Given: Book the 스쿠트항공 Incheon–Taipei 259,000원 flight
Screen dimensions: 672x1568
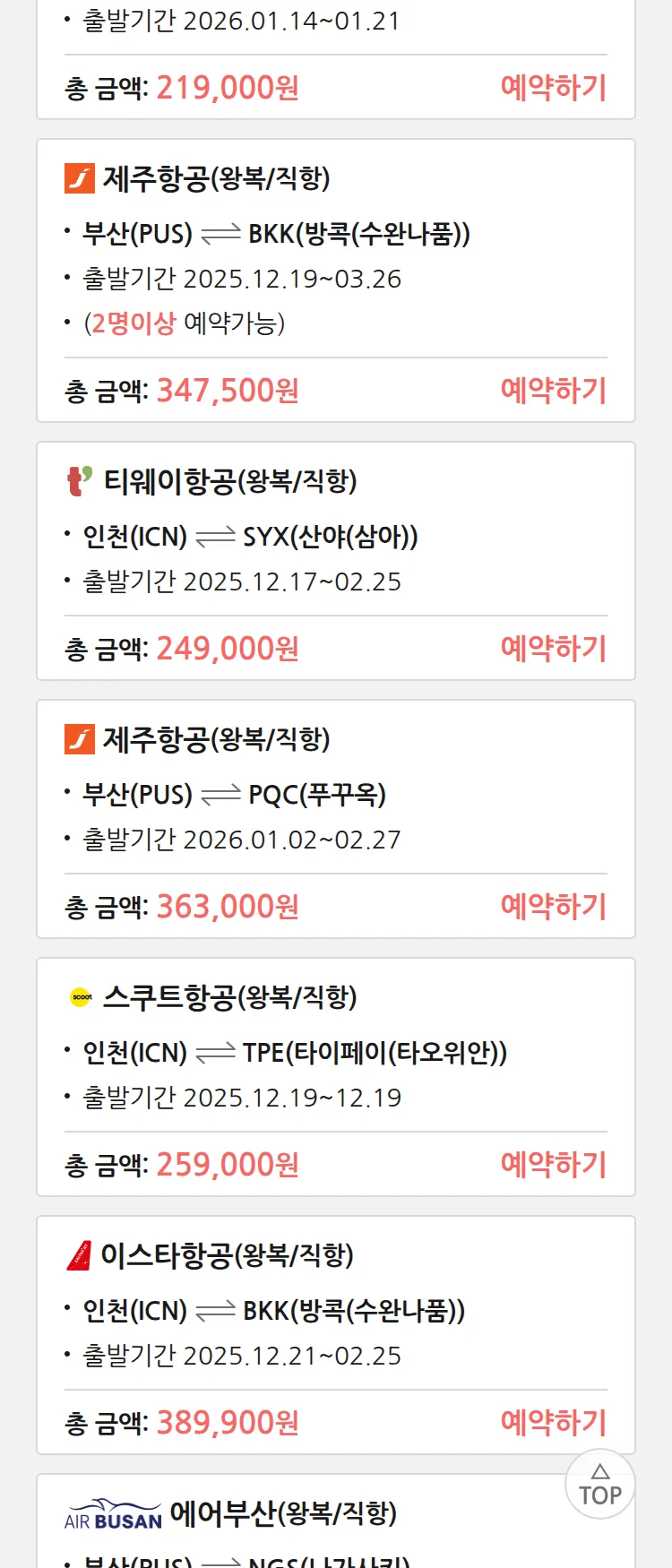Looking at the screenshot, I should (x=553, y=1165).
